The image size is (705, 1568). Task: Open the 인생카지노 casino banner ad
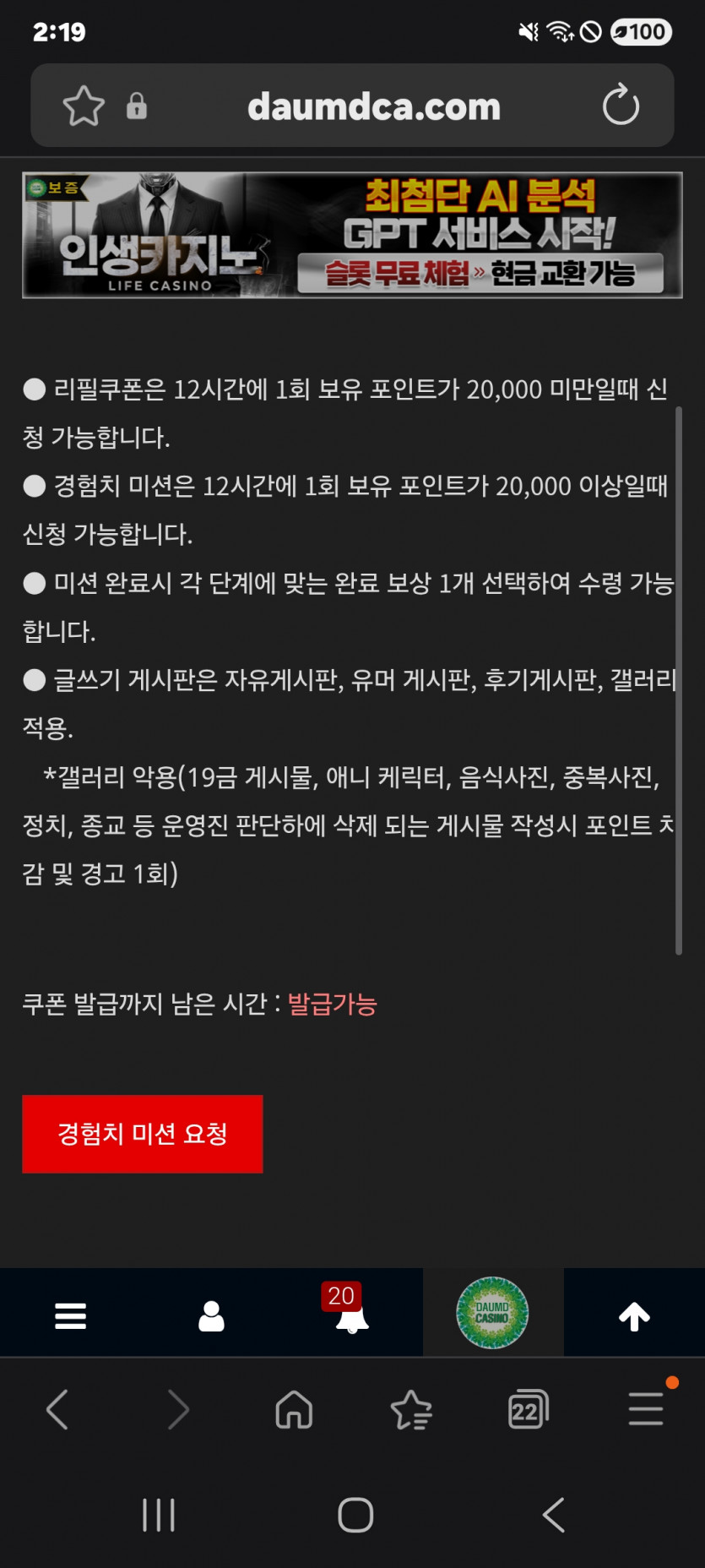pos(352,235)
